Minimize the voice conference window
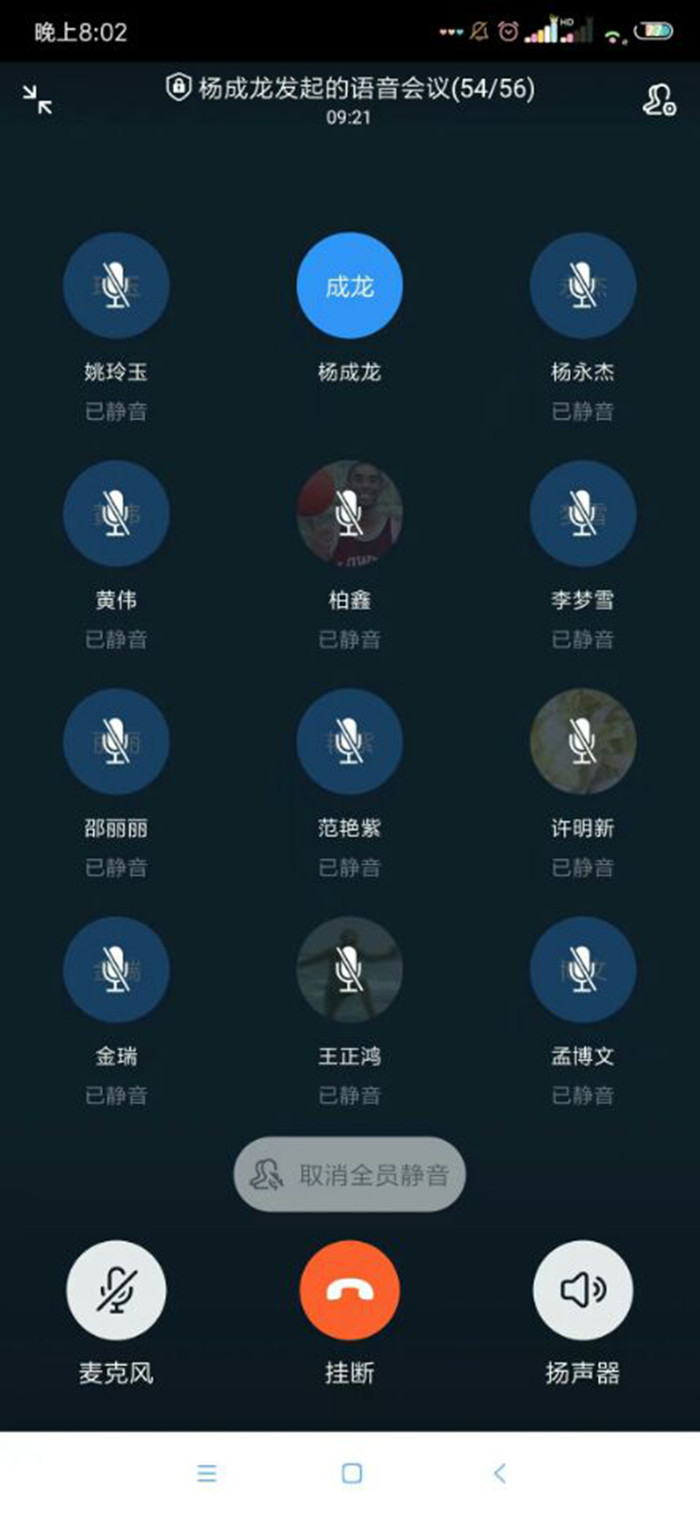Screen dimensions: 700x1516 click(38, 99)
